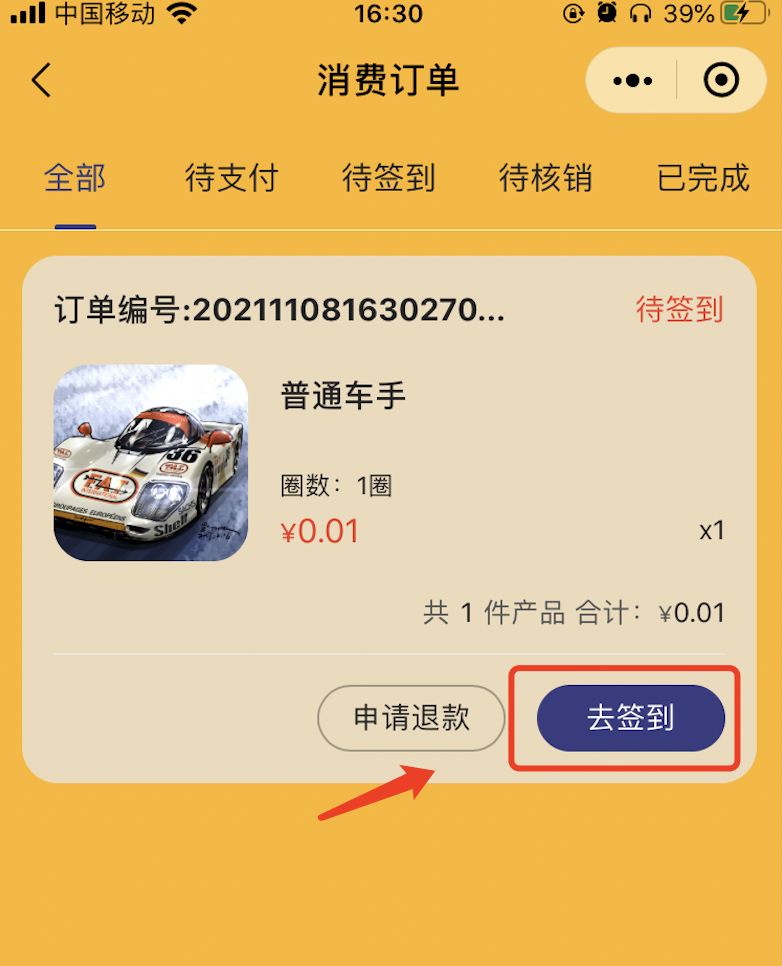Open the 普通车手 order card
This screenshot has width=782, height=966.
click(344, 397)
